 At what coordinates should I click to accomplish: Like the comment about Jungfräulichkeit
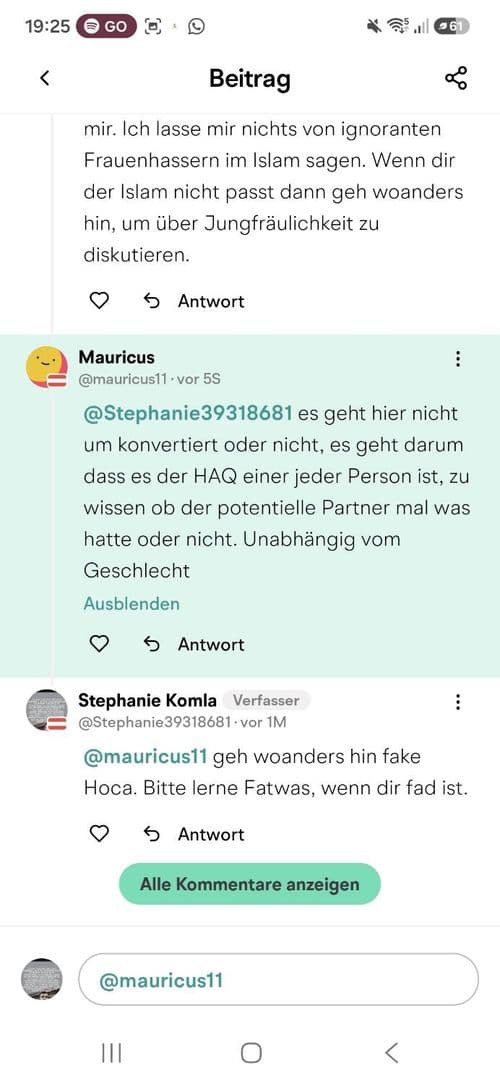100,301
